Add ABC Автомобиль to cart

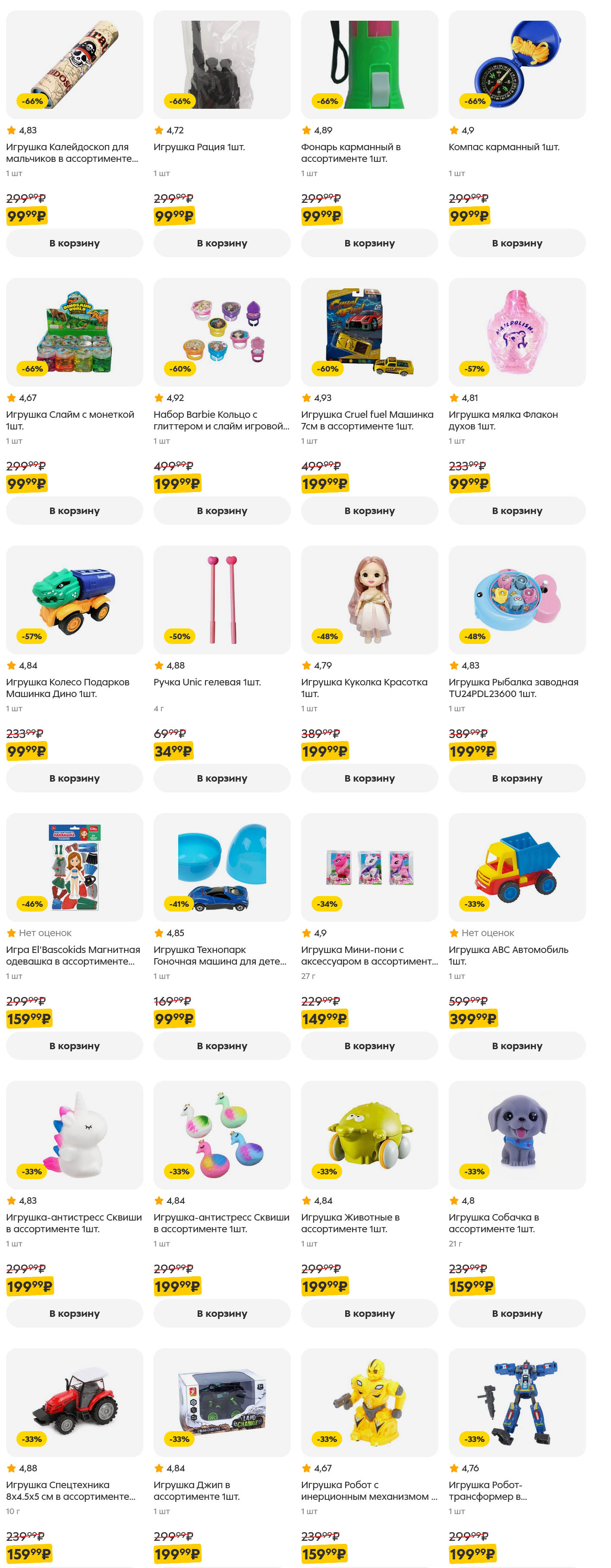517,1045
